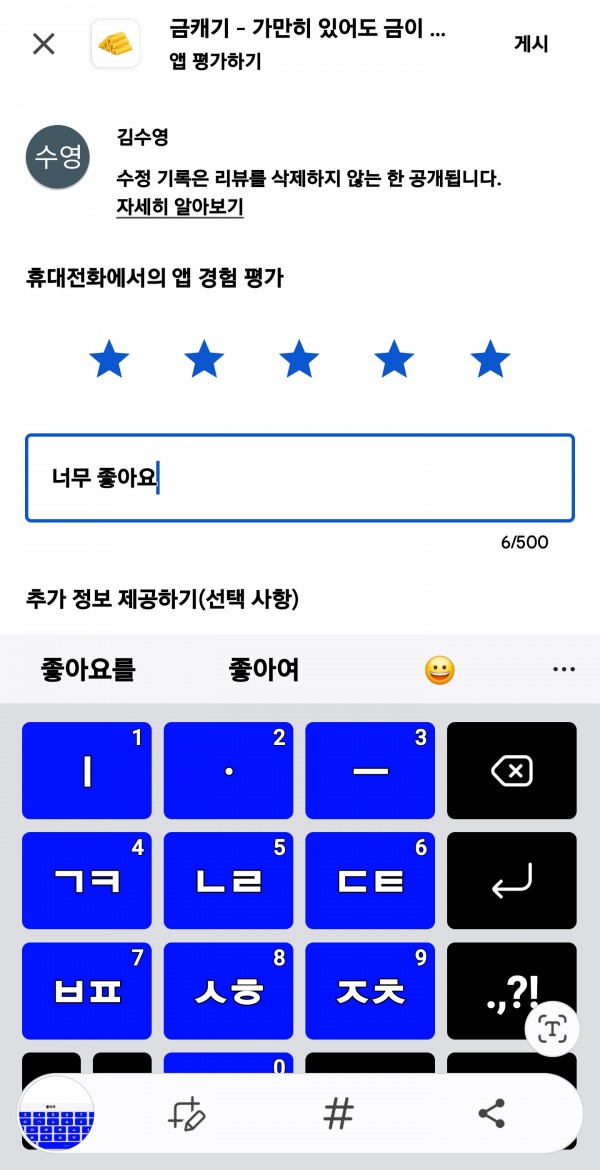Open more keyboard suggestion options

pyautogui.click(x=563, y=670)
